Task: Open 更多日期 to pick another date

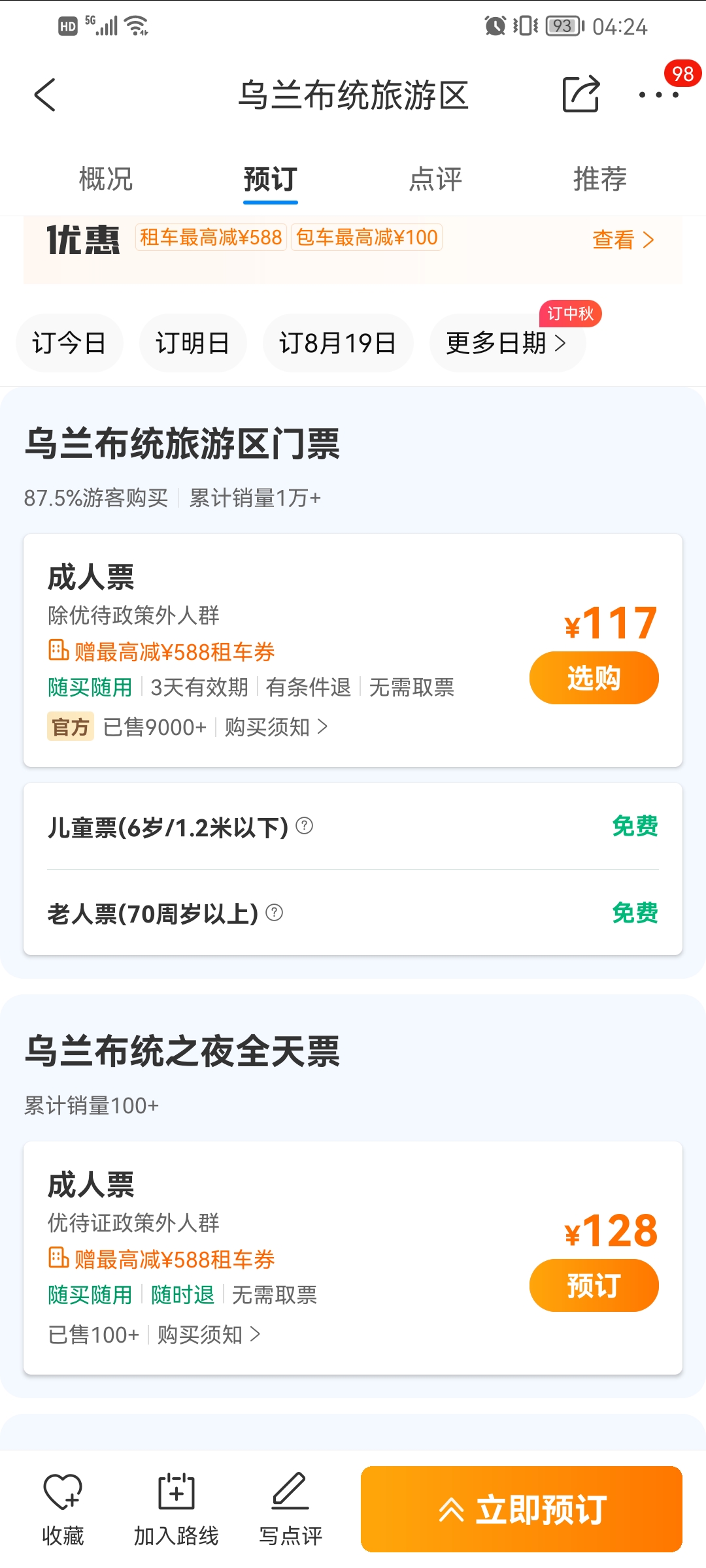Action: pyautogui.click(x=507, y=343)
